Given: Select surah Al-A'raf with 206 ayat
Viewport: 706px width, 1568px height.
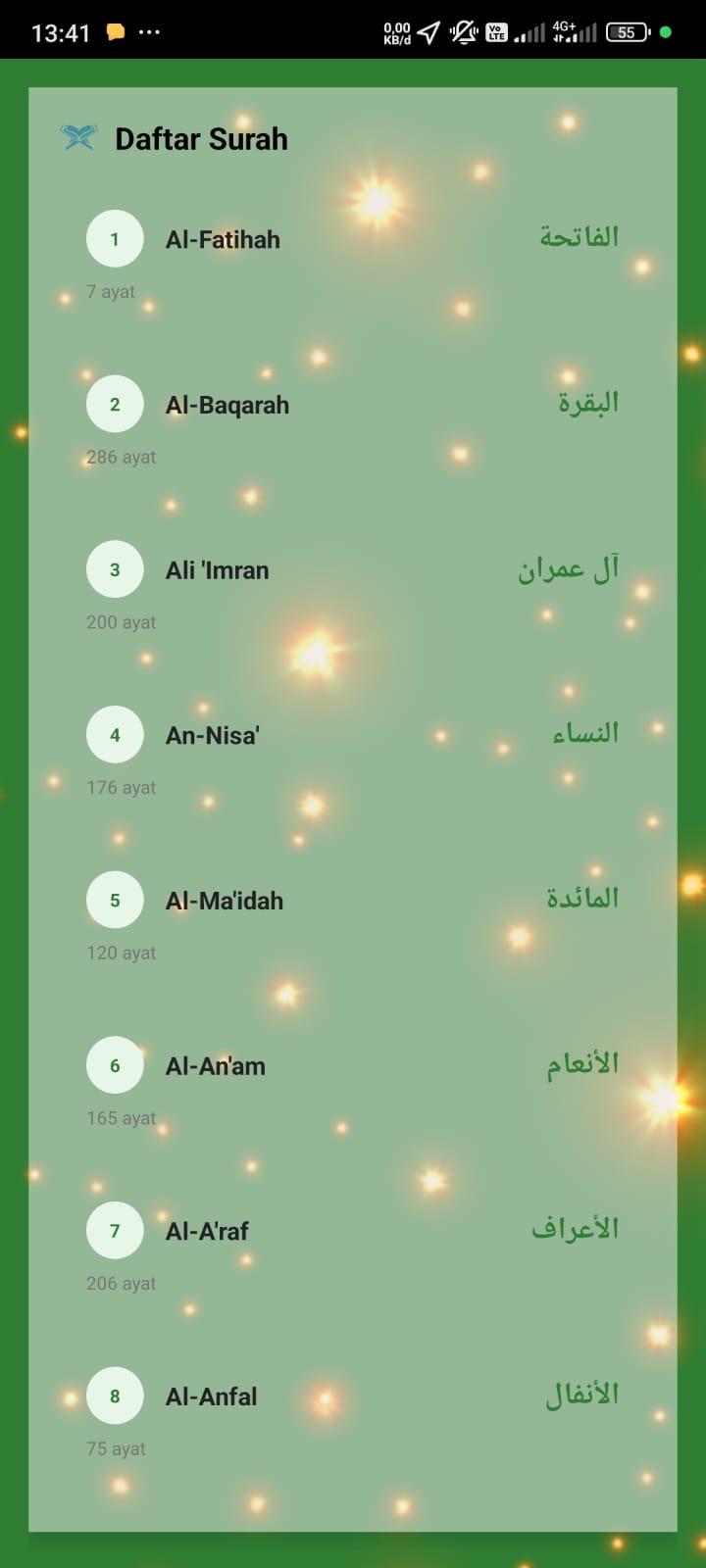Looking at the screenshot, I should [x=207, y=1232].
